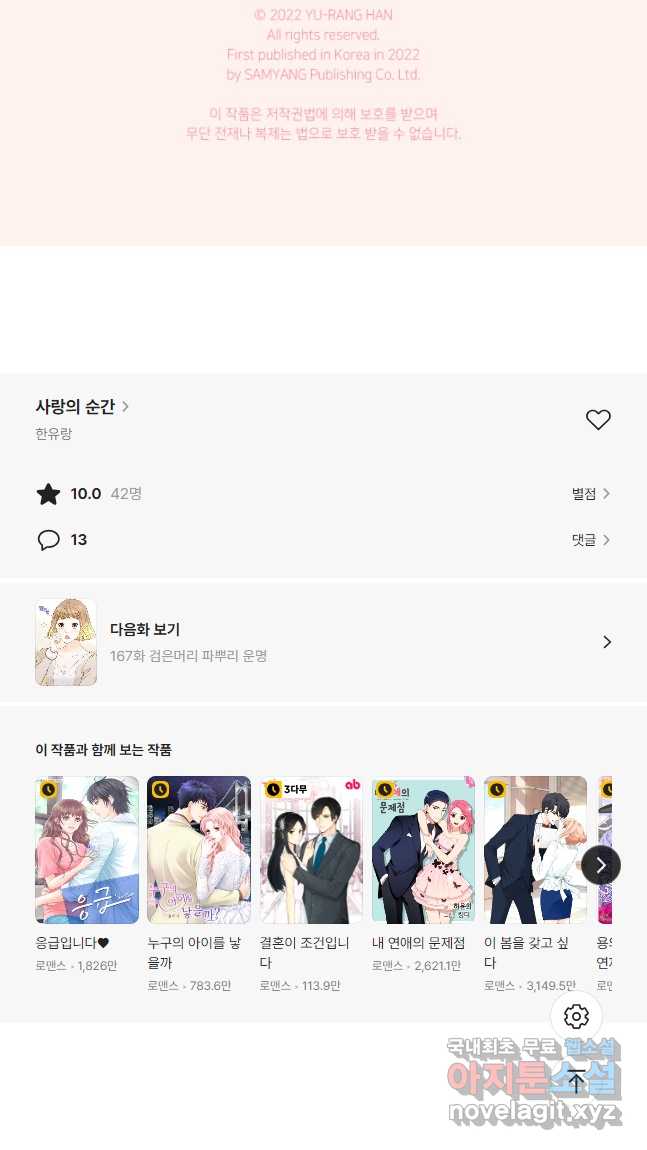Open the 응급입니다 recommended title

[87, 850]
